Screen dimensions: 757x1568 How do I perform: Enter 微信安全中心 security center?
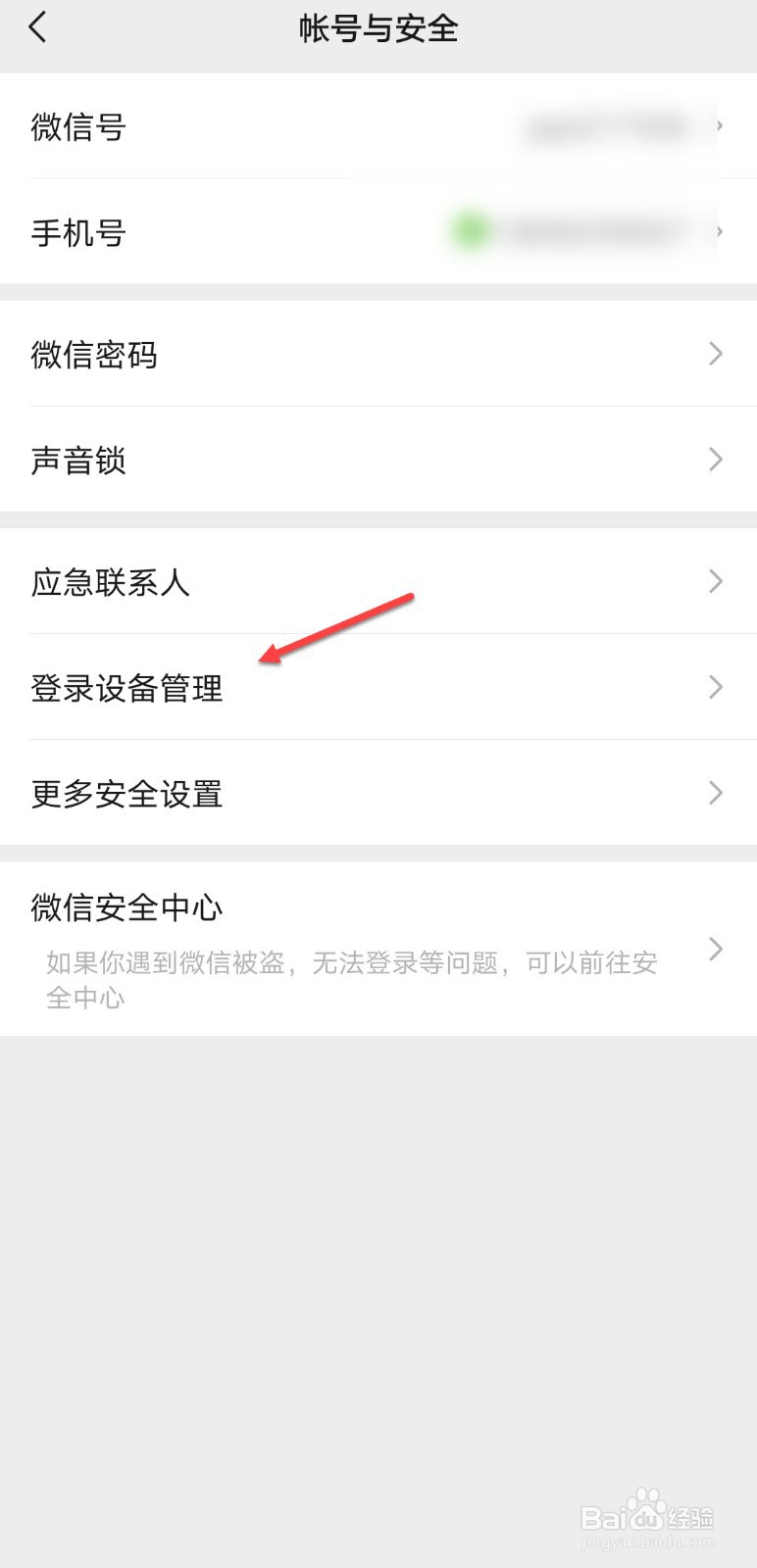[x=127, y=907]
